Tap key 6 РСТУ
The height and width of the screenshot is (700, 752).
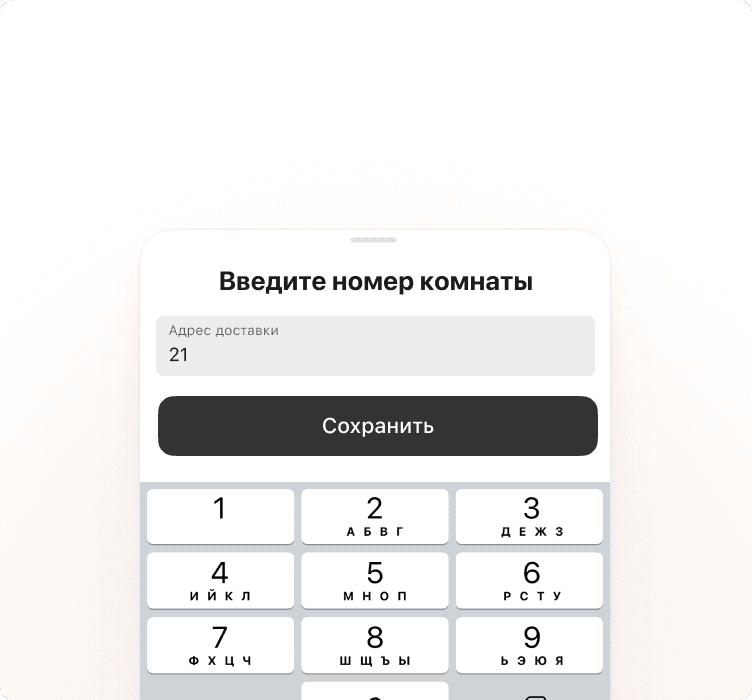[530, 580]
